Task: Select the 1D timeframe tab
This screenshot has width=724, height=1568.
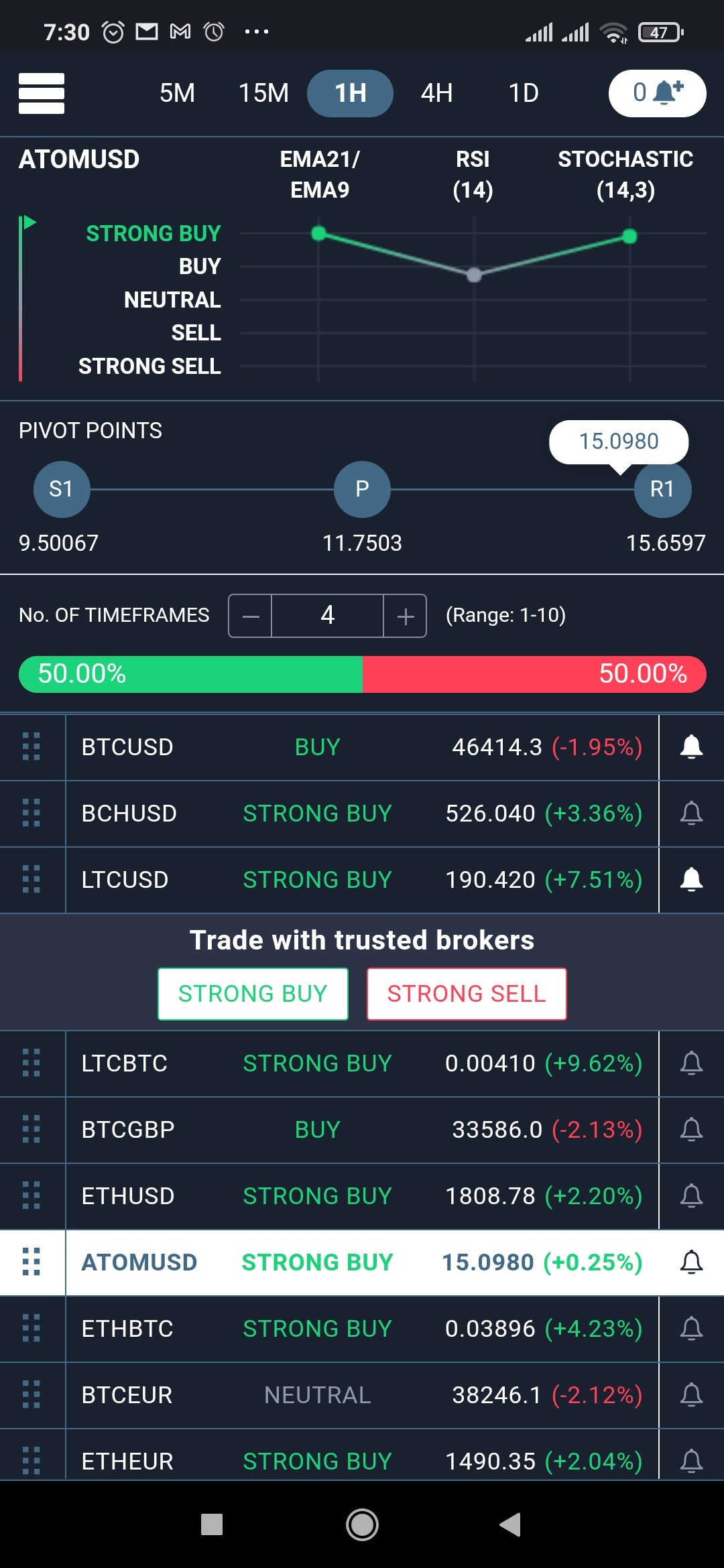Action: click(524, 93)
